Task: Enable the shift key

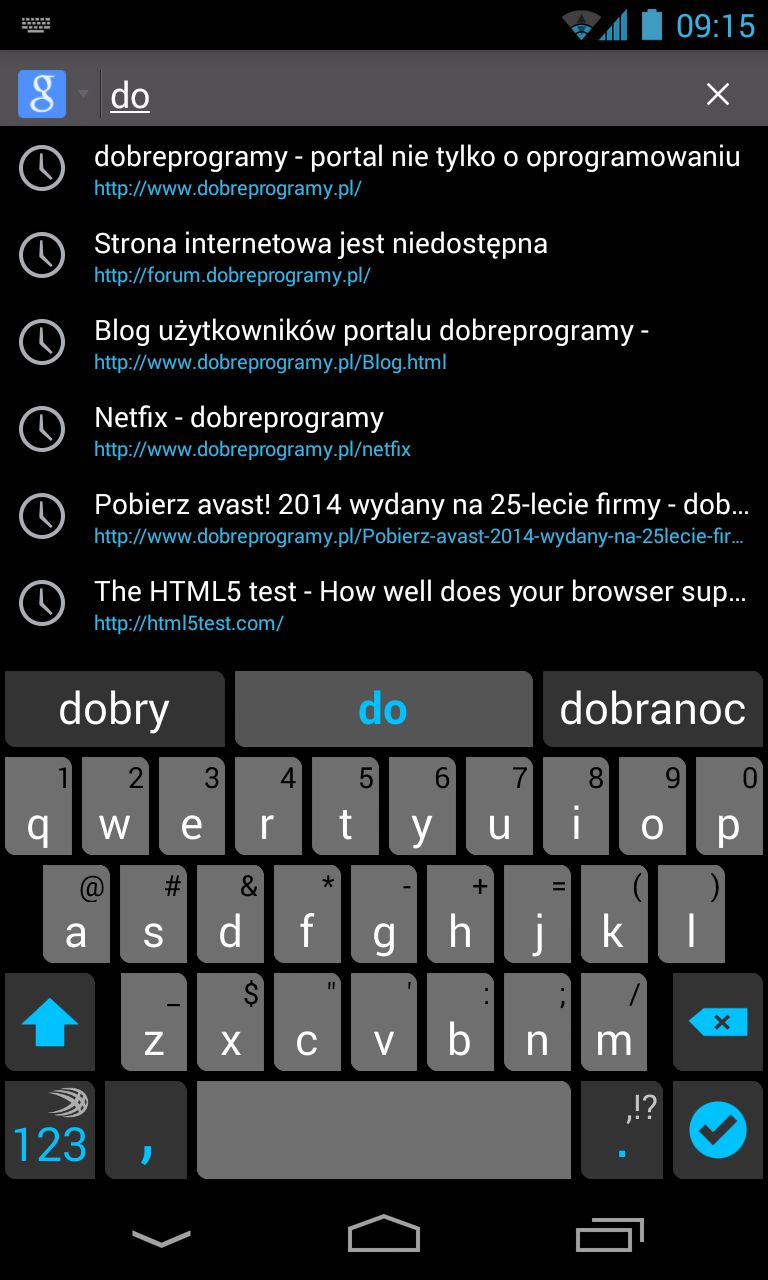Action: click(x=50, y=1022)
